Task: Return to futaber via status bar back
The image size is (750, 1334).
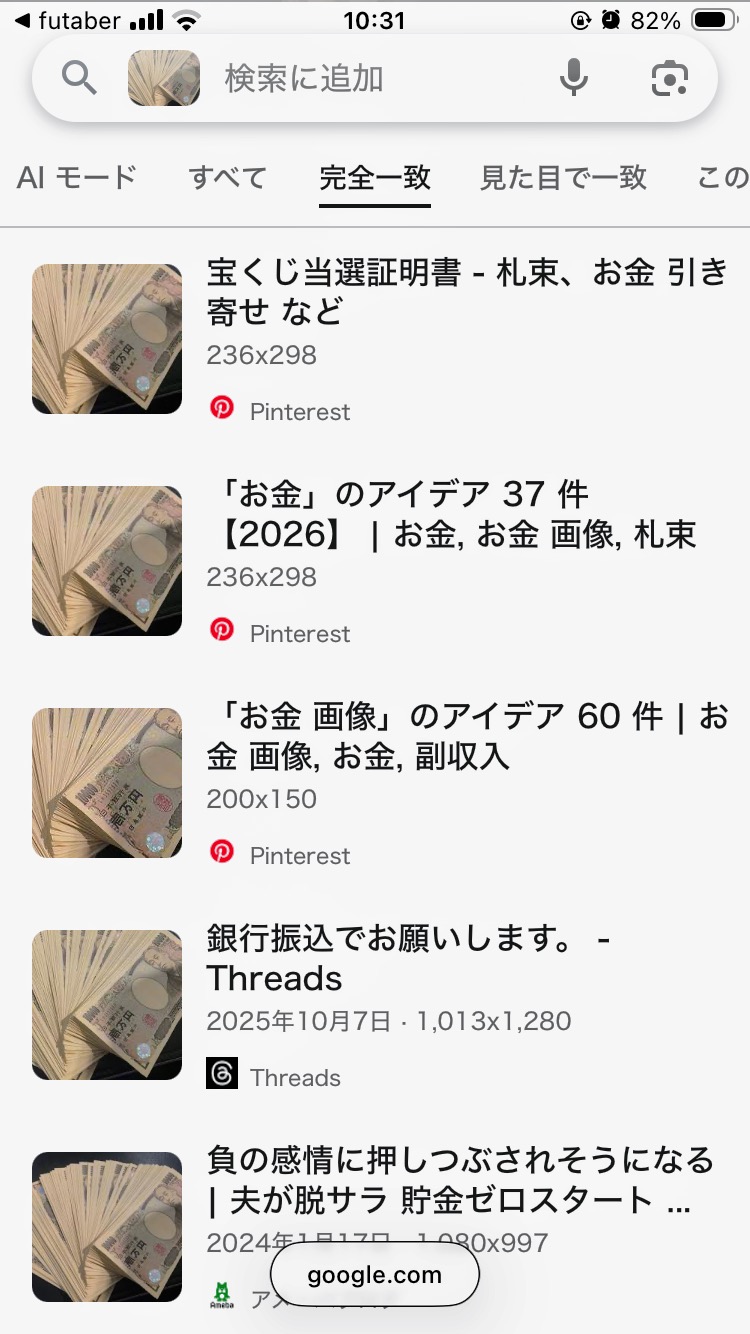Action: 68,20
